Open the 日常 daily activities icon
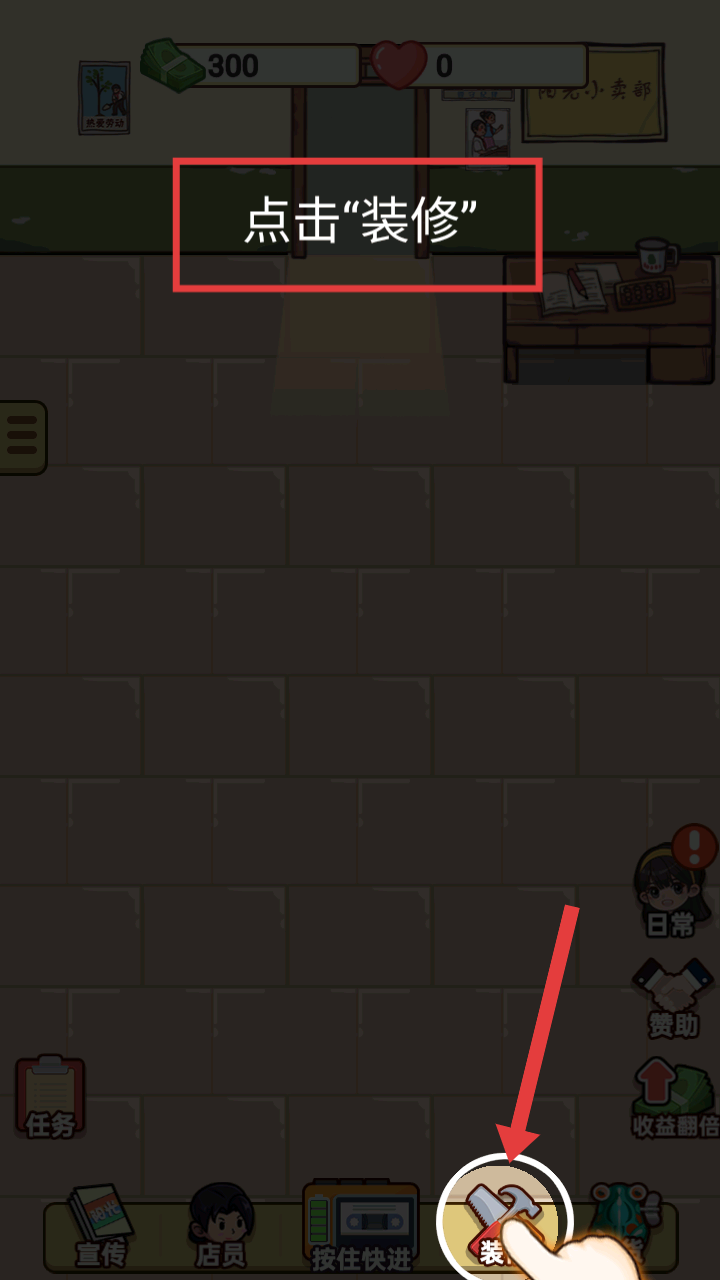Image resolution: width=720 pixels, height=1280 pixels. click(668, 890)
